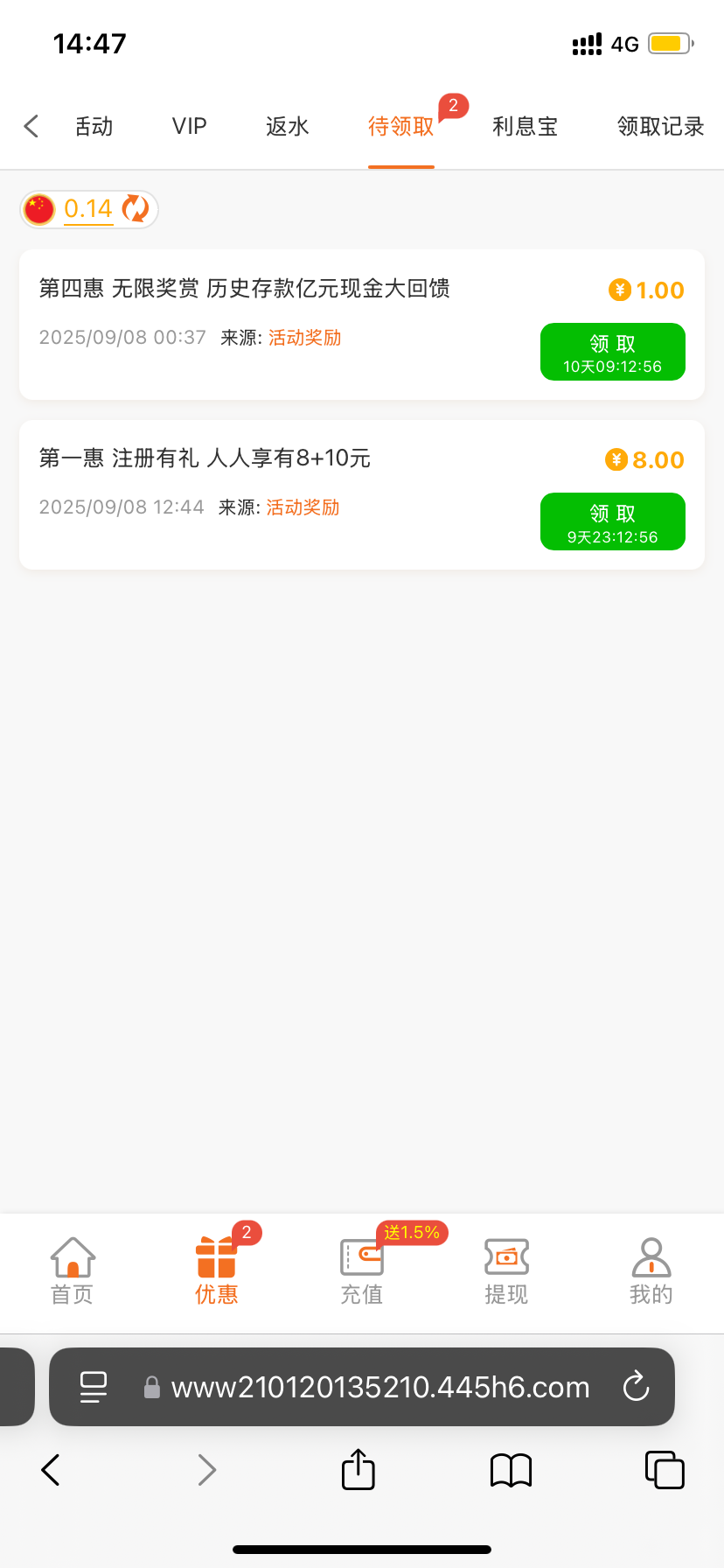The image size is (724, 1568).
Task: Tap the browser back navigation chevron
Action: pos(50,1470)
